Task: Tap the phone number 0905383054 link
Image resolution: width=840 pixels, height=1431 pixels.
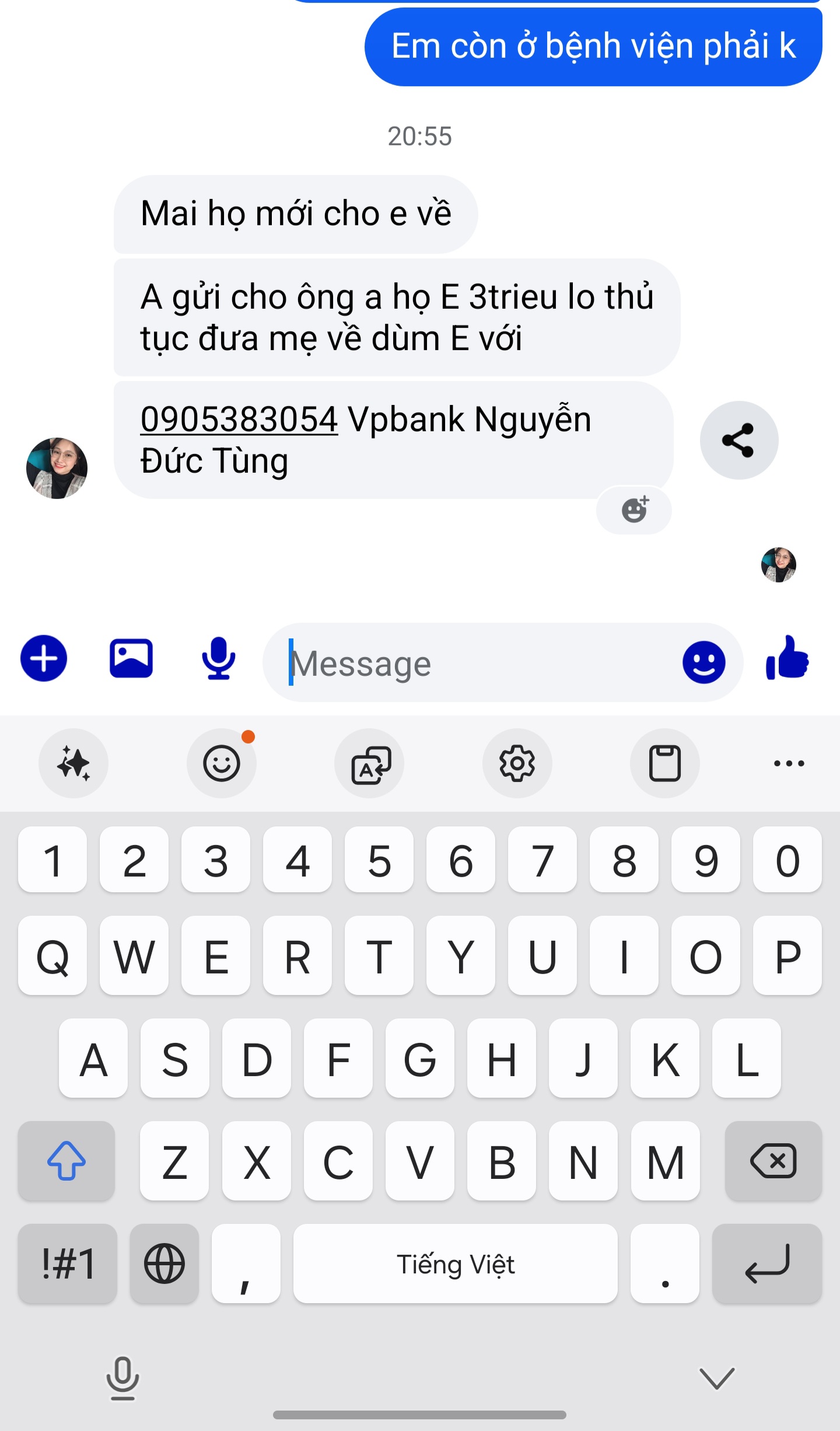Action: tap(239, 419)
